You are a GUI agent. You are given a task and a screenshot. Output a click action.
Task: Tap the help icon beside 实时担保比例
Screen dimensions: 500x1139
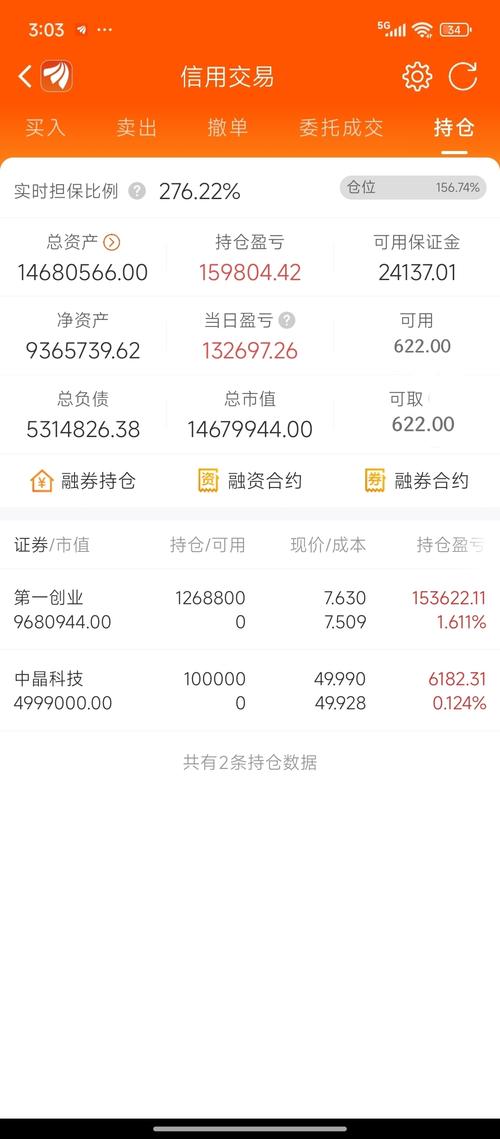coord(137,191)
